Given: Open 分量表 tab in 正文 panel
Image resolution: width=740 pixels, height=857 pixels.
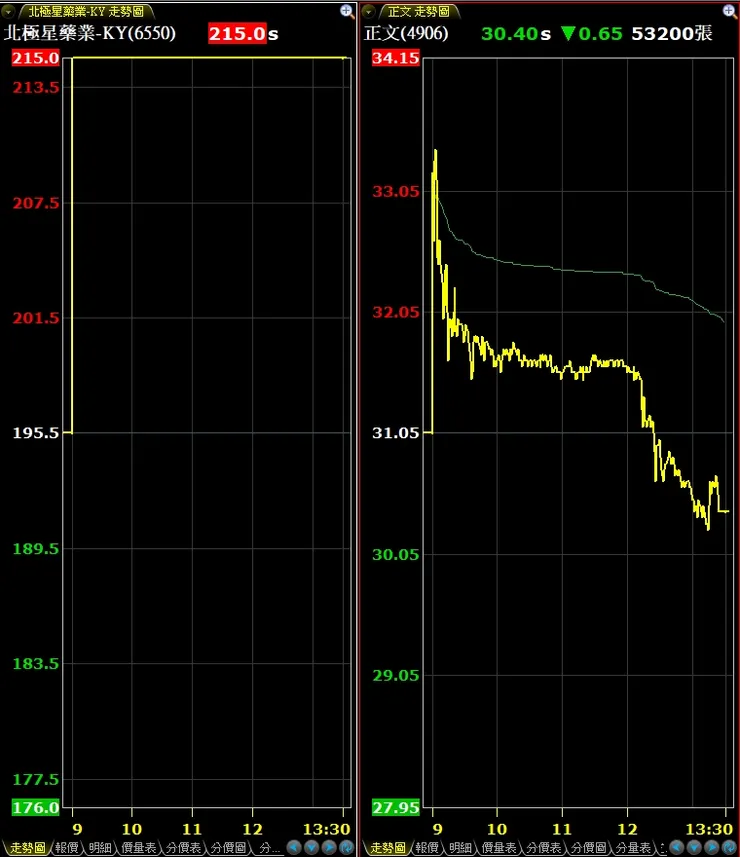Looking at the screenshot, I should pyautogui.click(x=634, y=848).
